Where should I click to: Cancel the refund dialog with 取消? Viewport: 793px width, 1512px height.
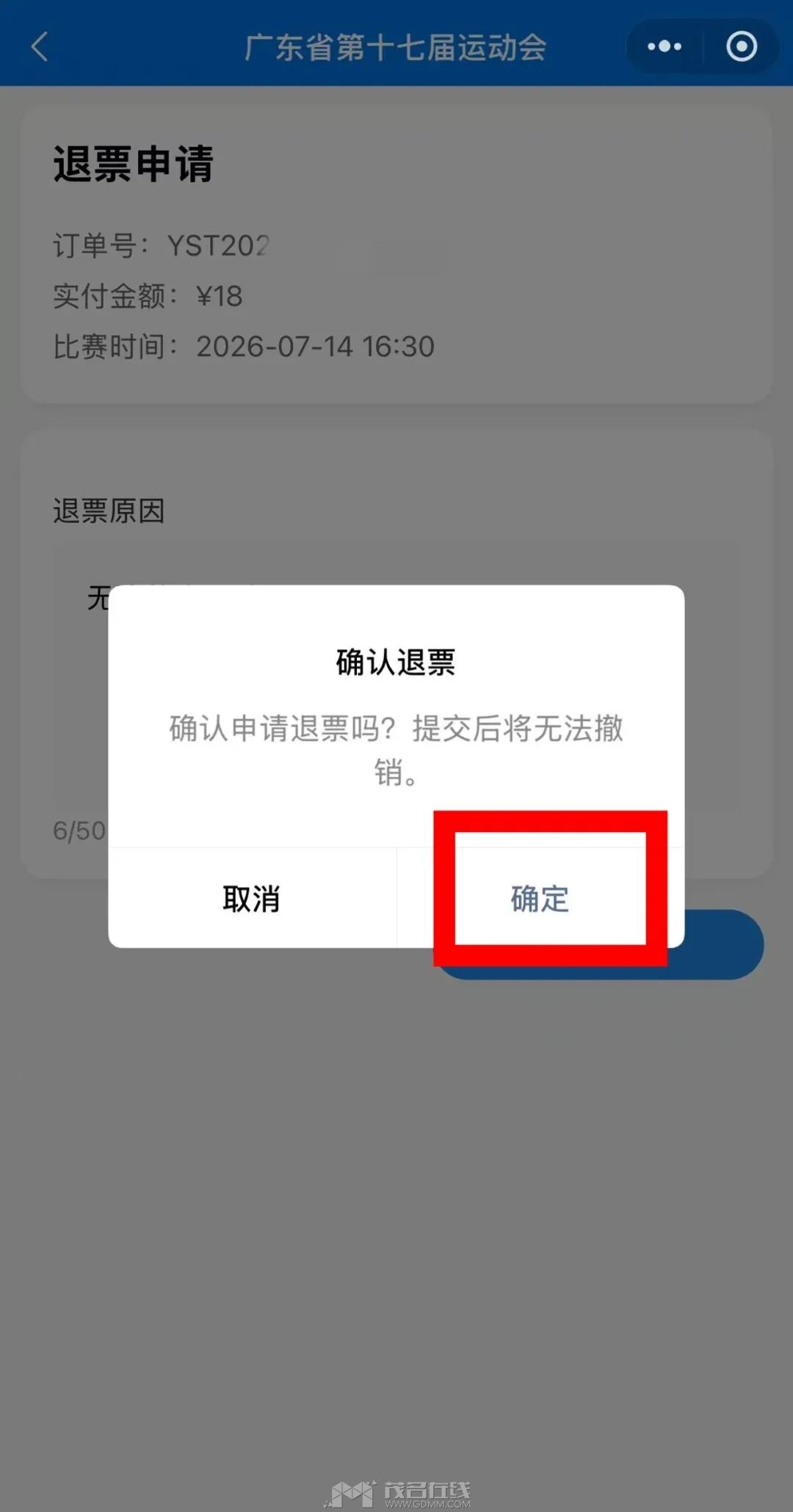252,898
